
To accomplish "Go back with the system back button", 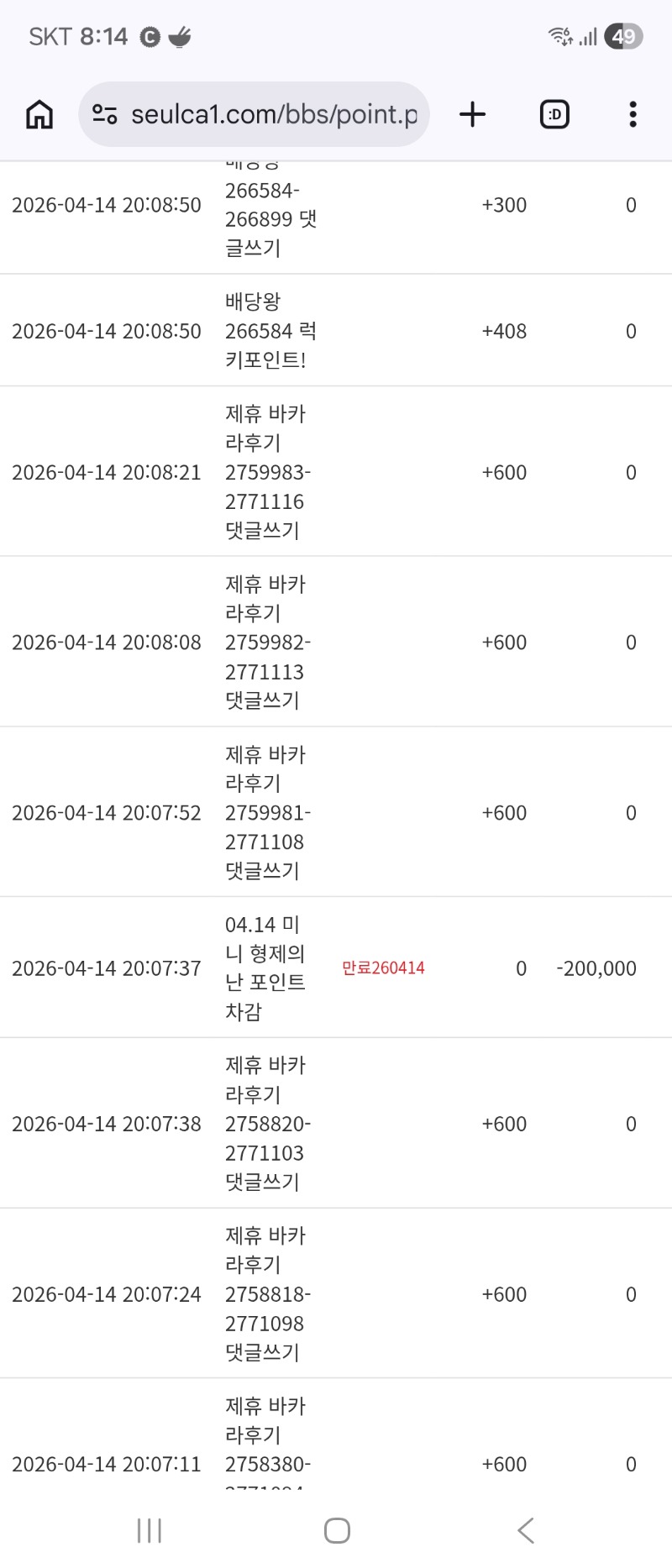I will [x=526, y=1531].
